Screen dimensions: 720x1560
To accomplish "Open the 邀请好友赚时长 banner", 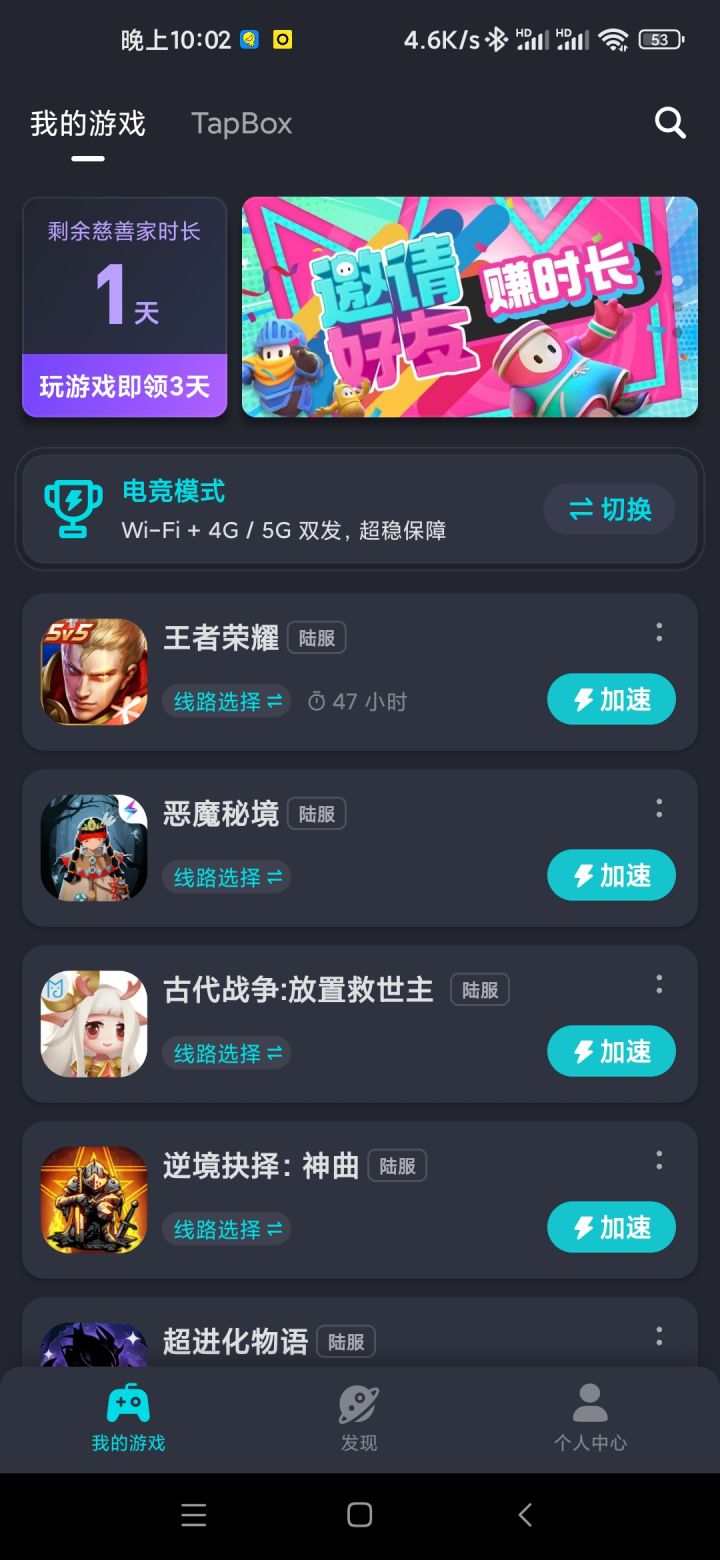I will click(468, 307).
